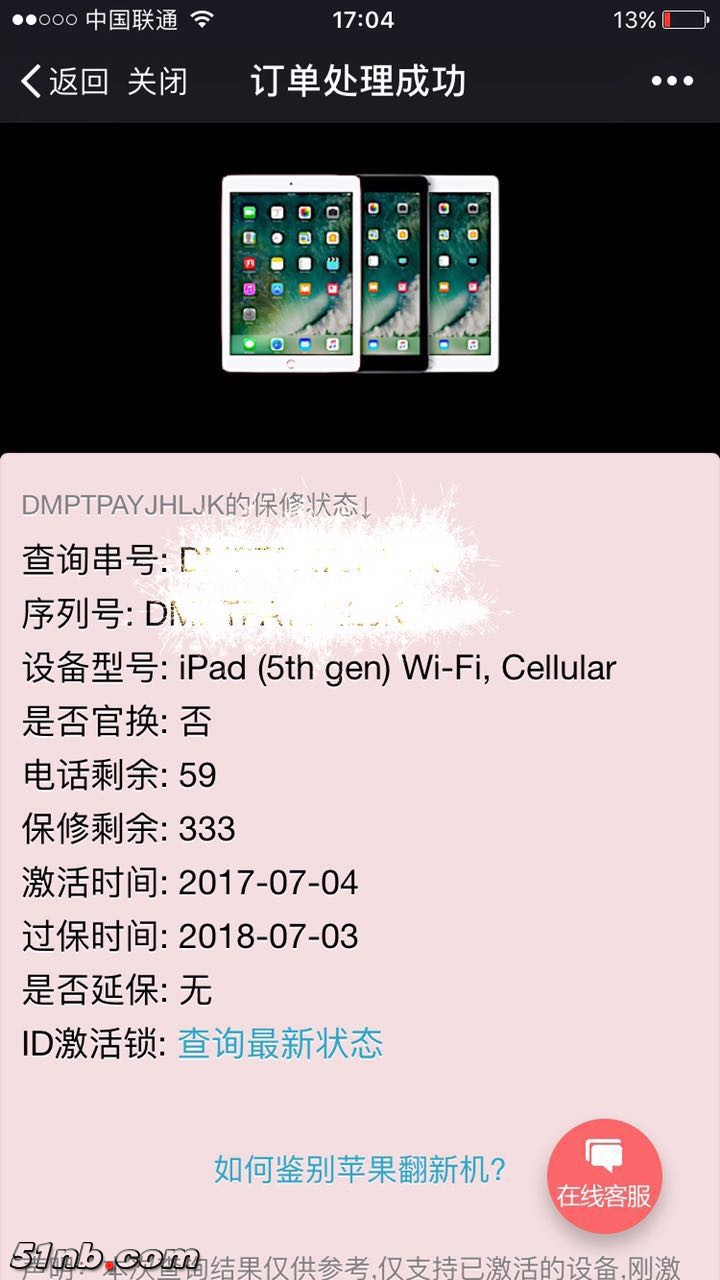Open the three-dot overflow menu

[x=671, y=82]
